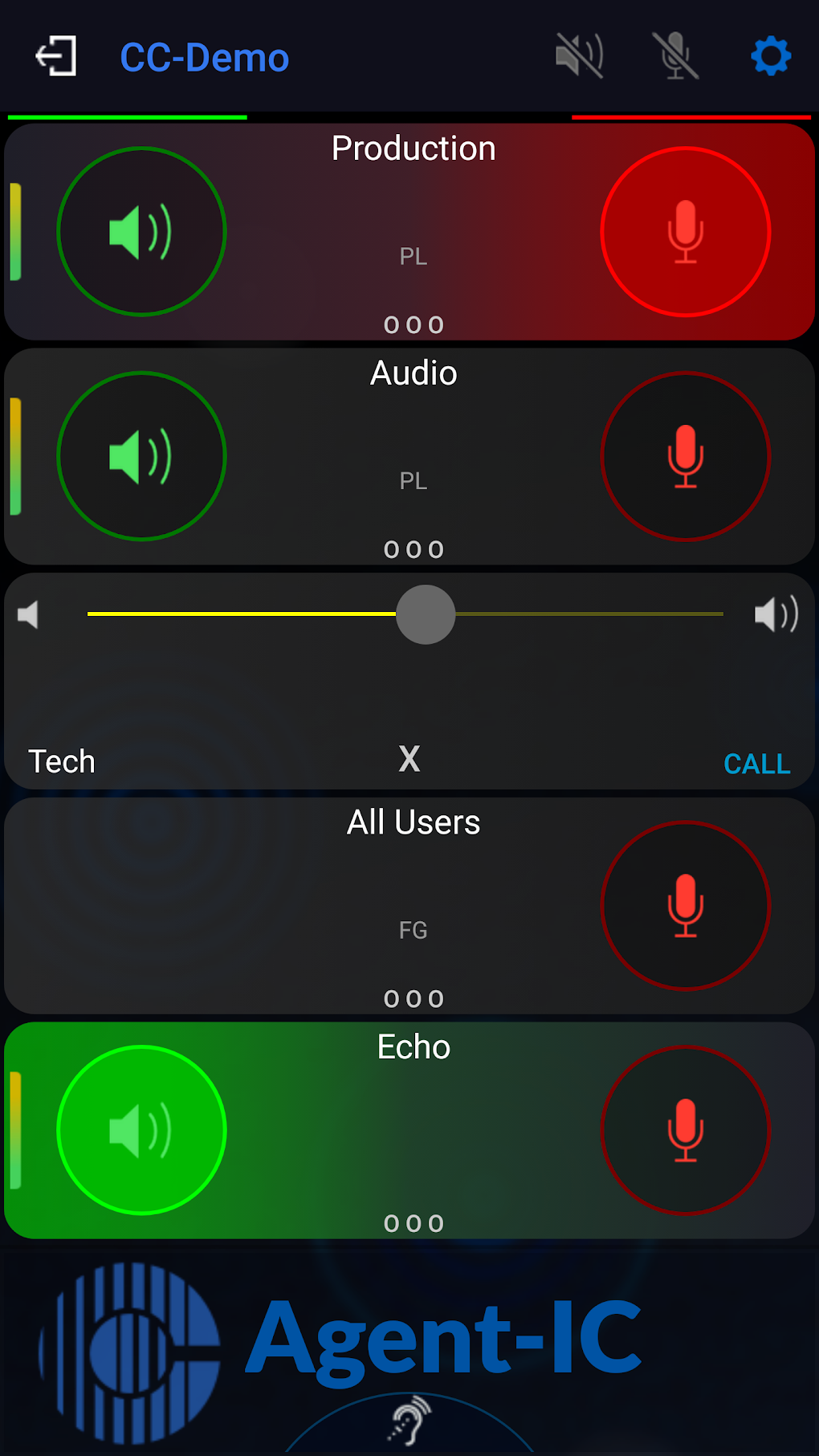Tap the low volume speaker icon

[x=29, y=615]
